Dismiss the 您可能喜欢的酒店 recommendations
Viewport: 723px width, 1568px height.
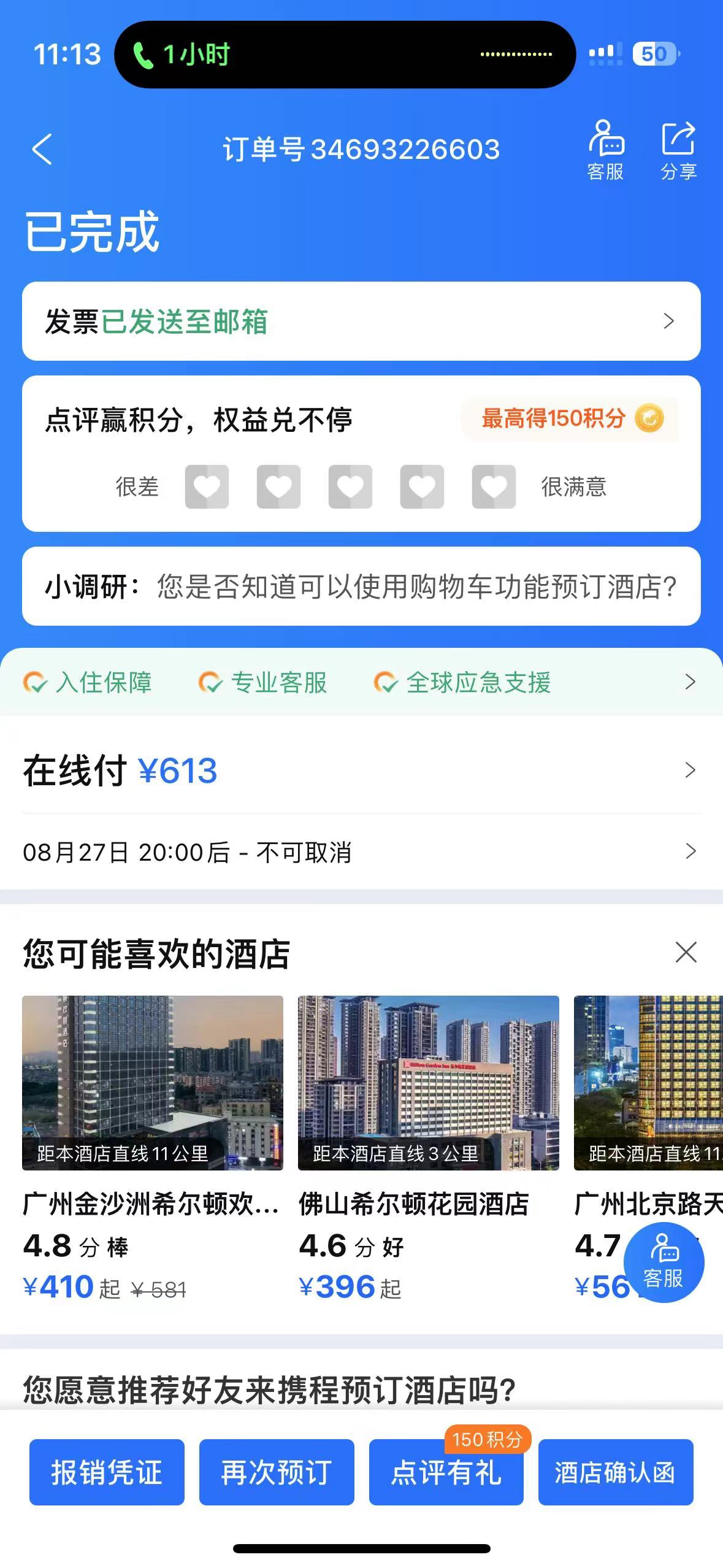686,952
